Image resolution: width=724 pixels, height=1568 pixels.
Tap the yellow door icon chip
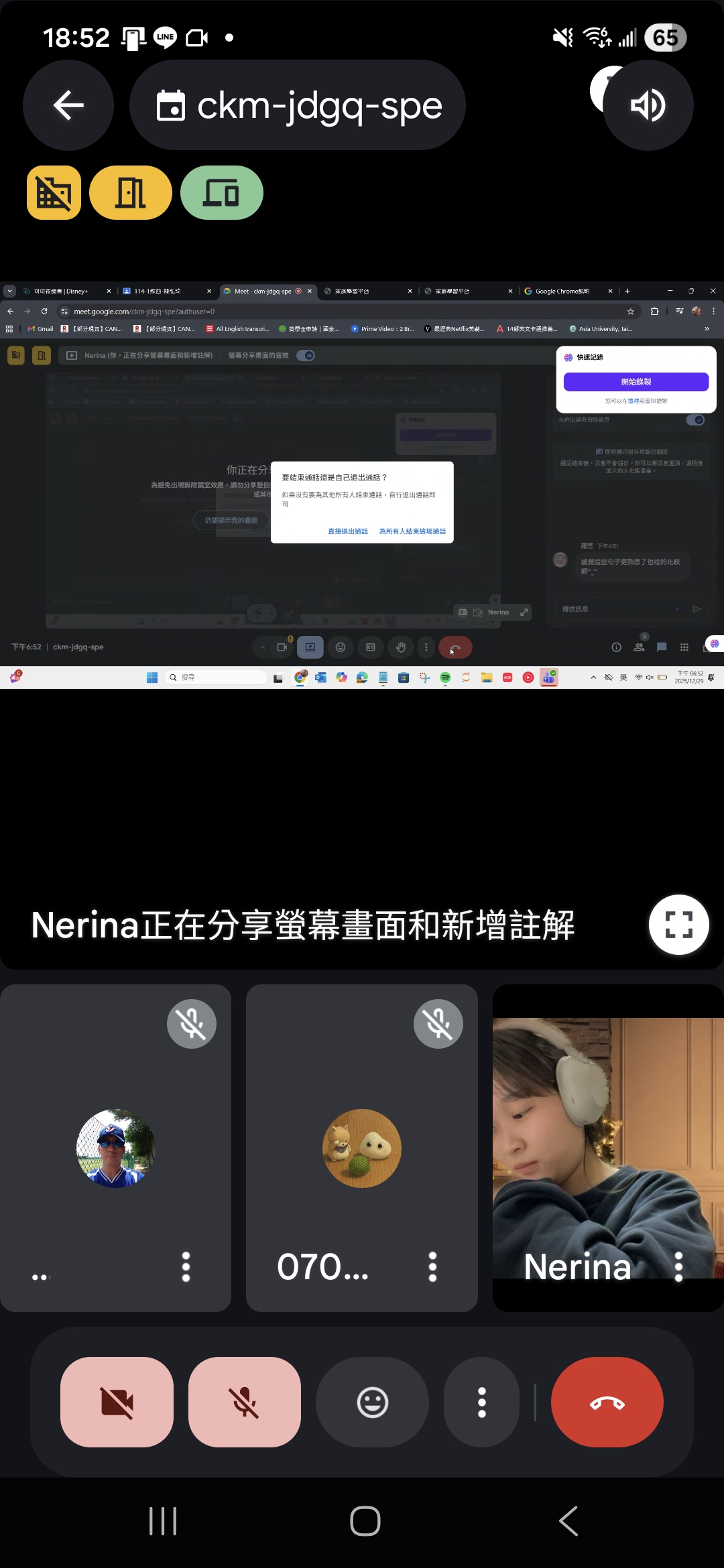point(131,193)
